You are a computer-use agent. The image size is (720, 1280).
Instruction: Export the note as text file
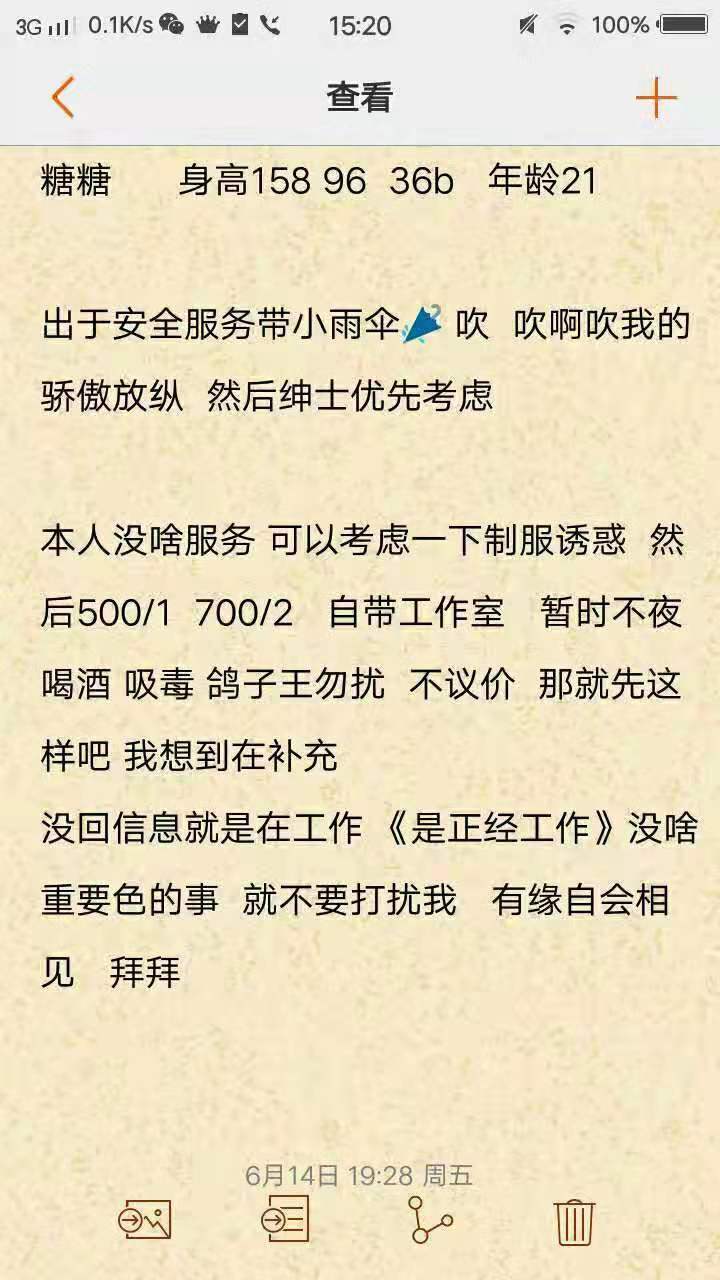285,1220
